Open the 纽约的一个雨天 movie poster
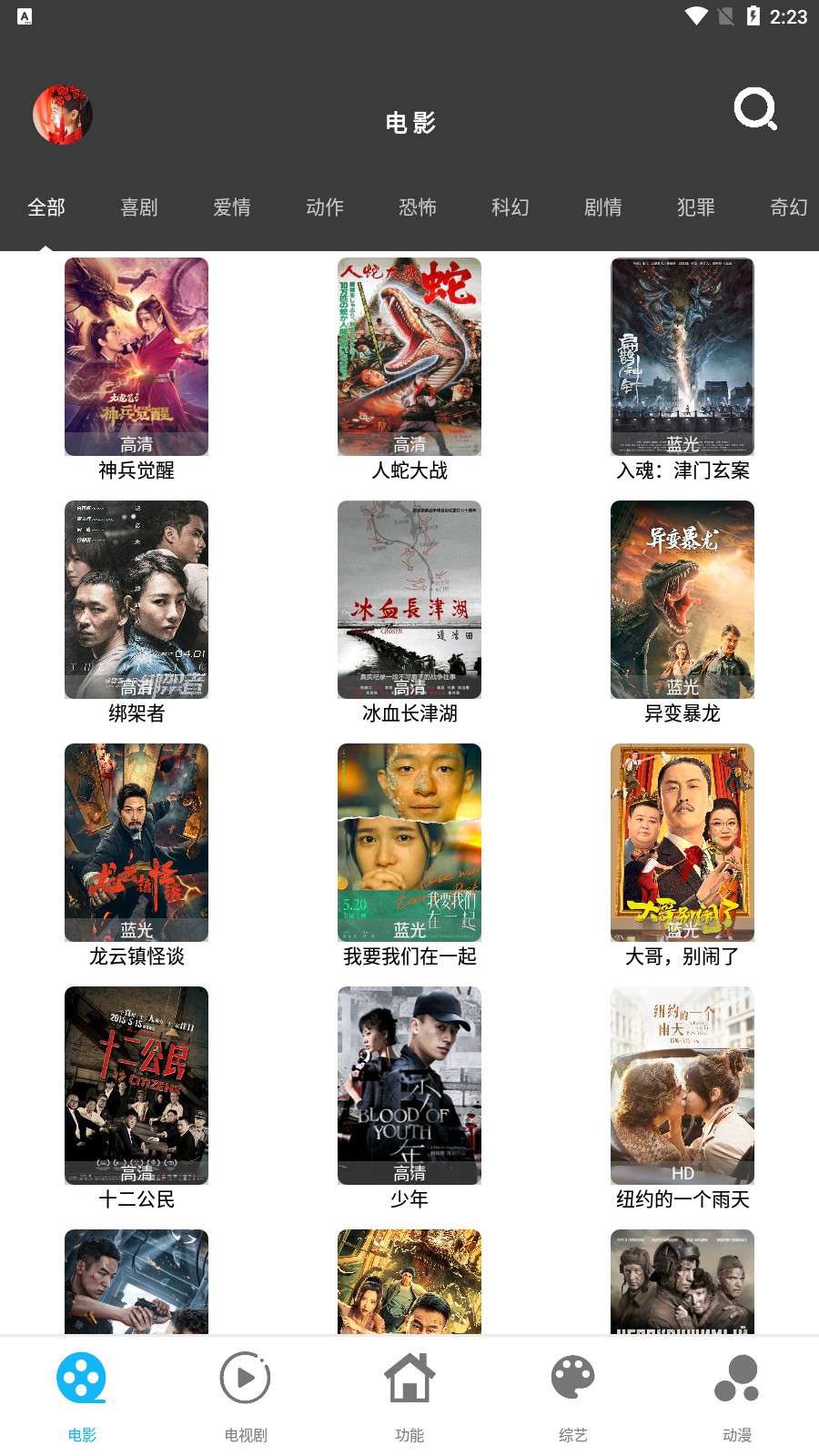Viewport: 819px width, 1456px height. tap(682, 1085)
